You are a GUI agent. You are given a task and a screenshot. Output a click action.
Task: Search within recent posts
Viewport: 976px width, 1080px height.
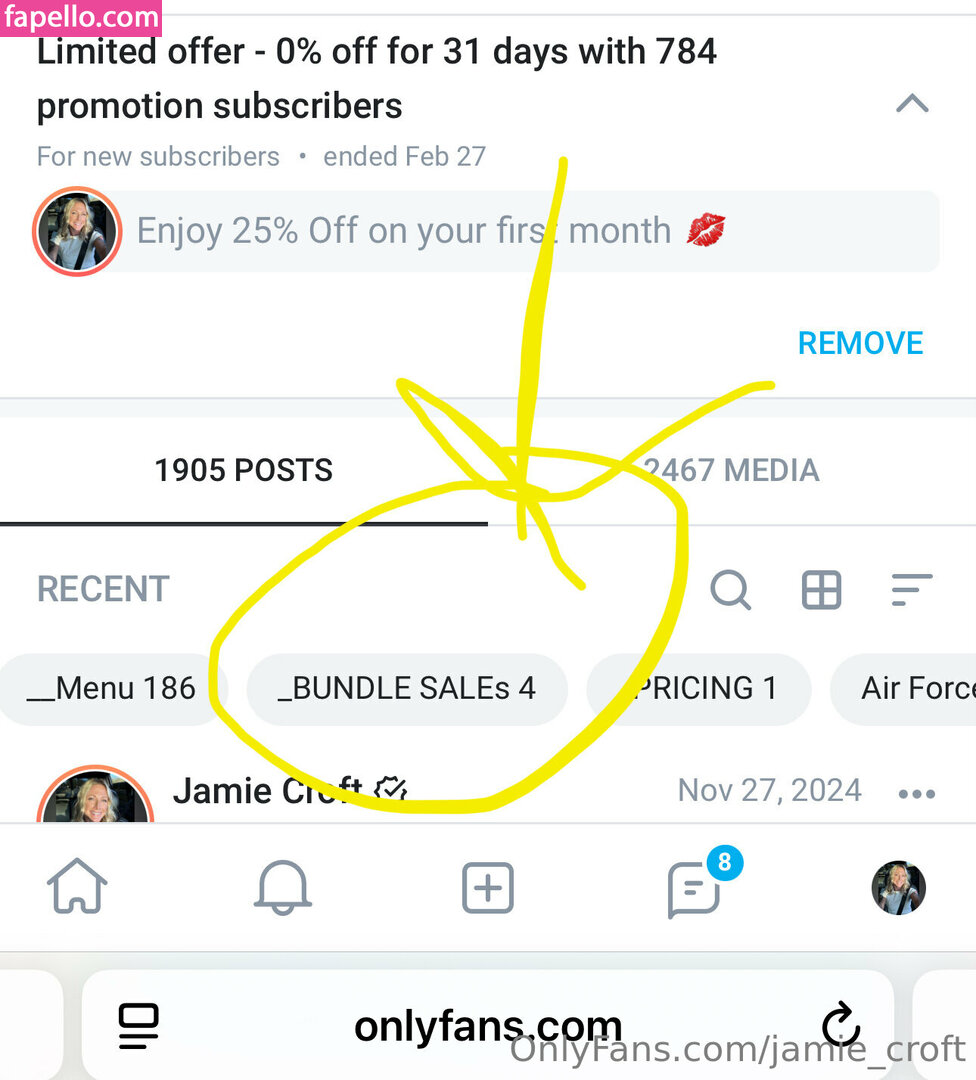(730, 590)
